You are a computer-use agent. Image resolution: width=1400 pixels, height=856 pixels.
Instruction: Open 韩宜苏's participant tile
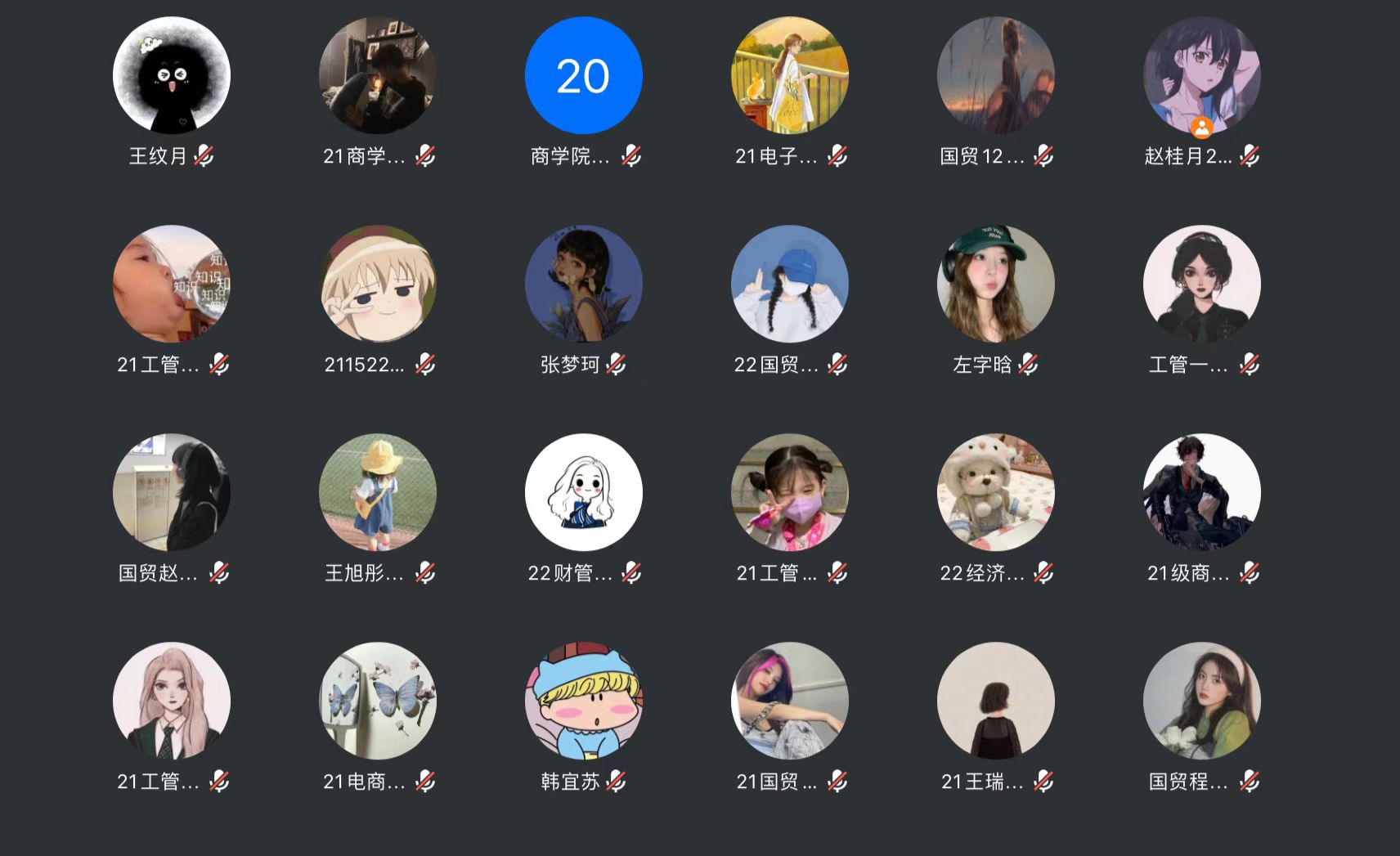tap(584, 701)
